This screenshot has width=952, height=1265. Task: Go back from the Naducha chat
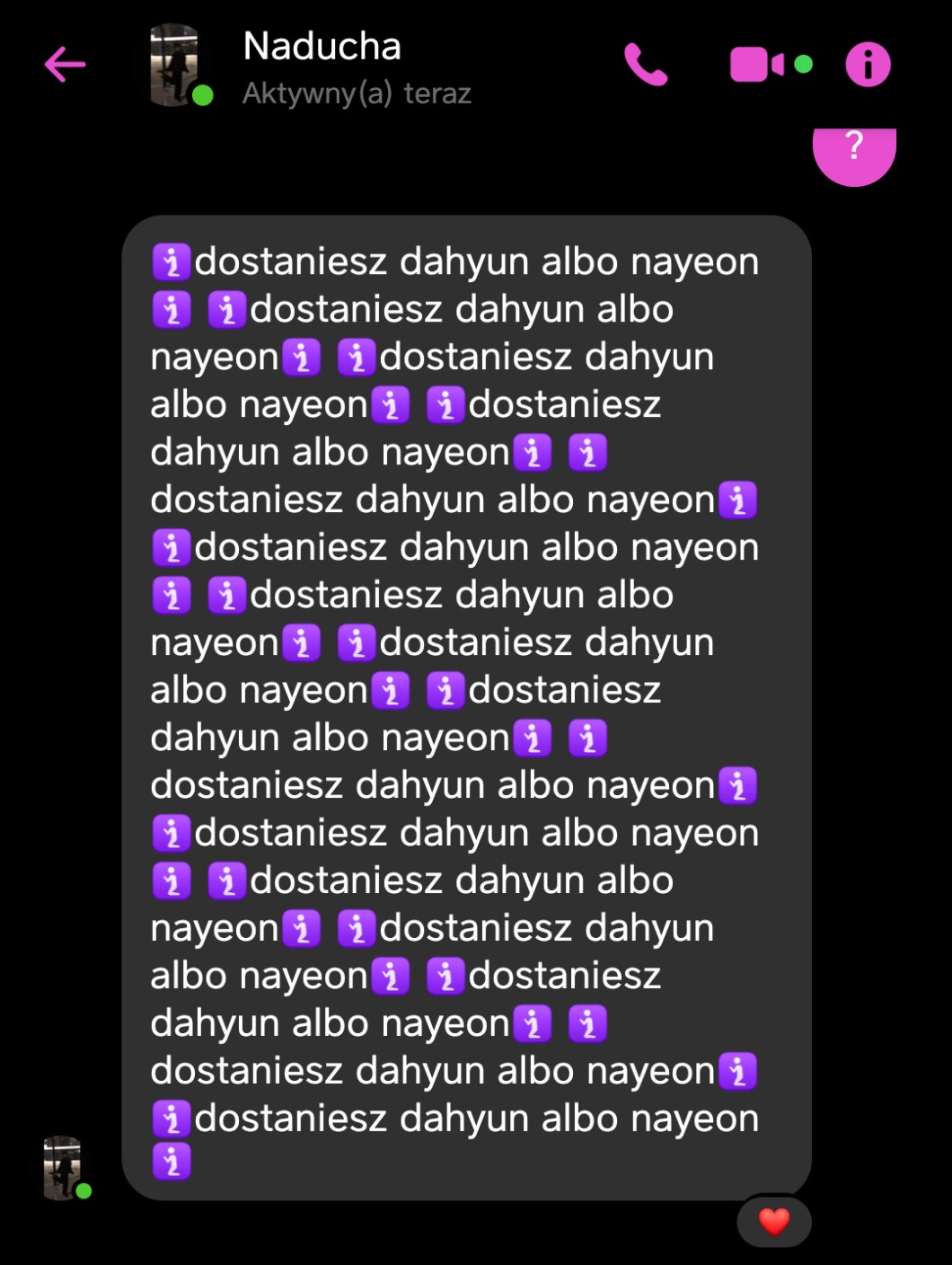click(66, 65)
